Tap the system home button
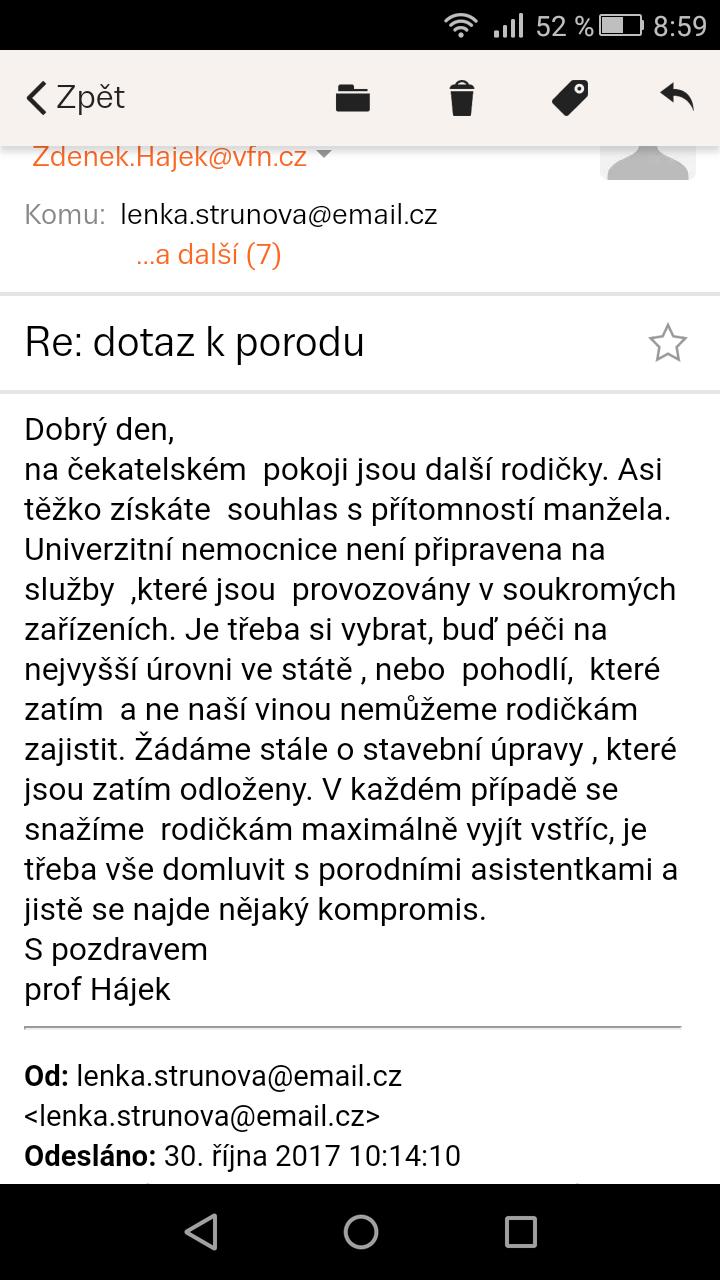 pos(360,1232)
